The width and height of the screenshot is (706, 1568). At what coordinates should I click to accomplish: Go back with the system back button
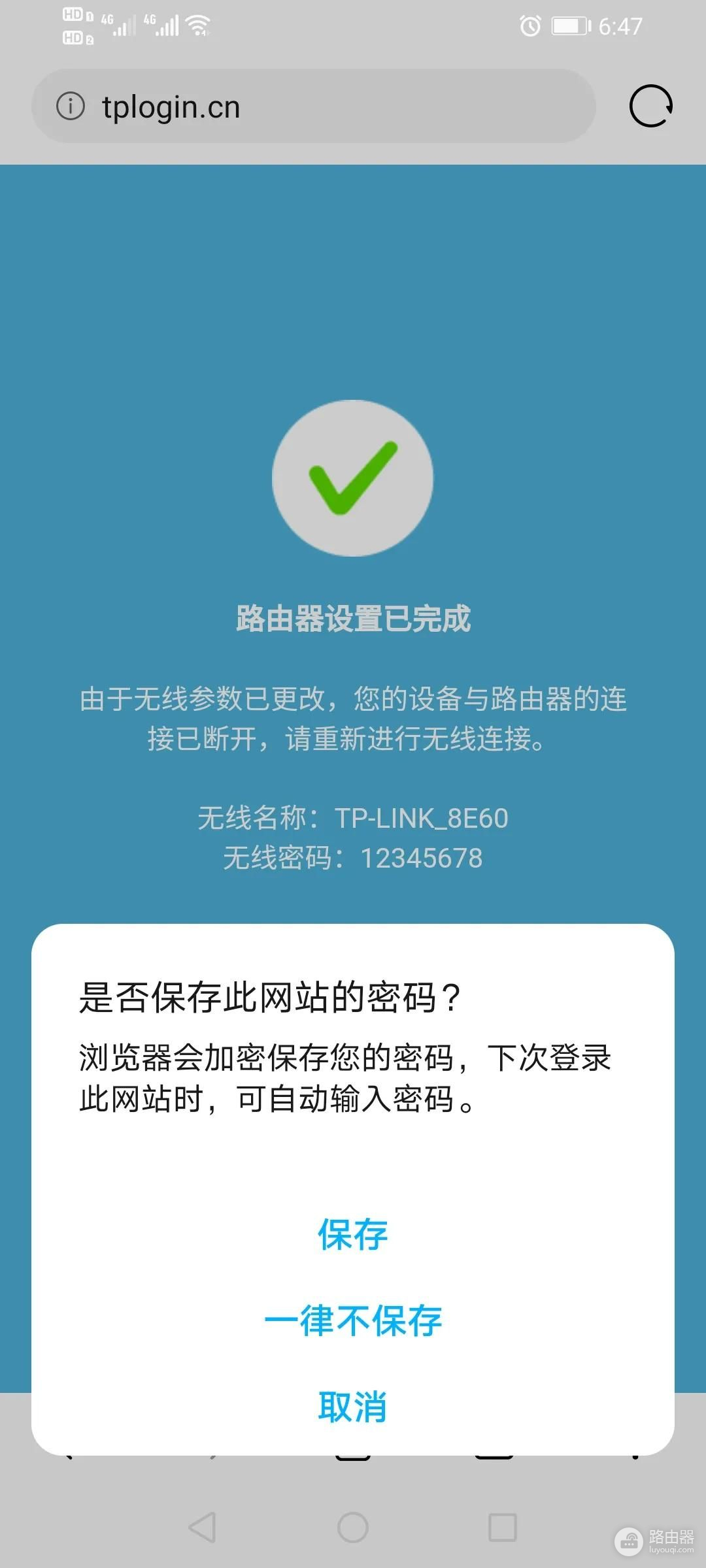202,1527
